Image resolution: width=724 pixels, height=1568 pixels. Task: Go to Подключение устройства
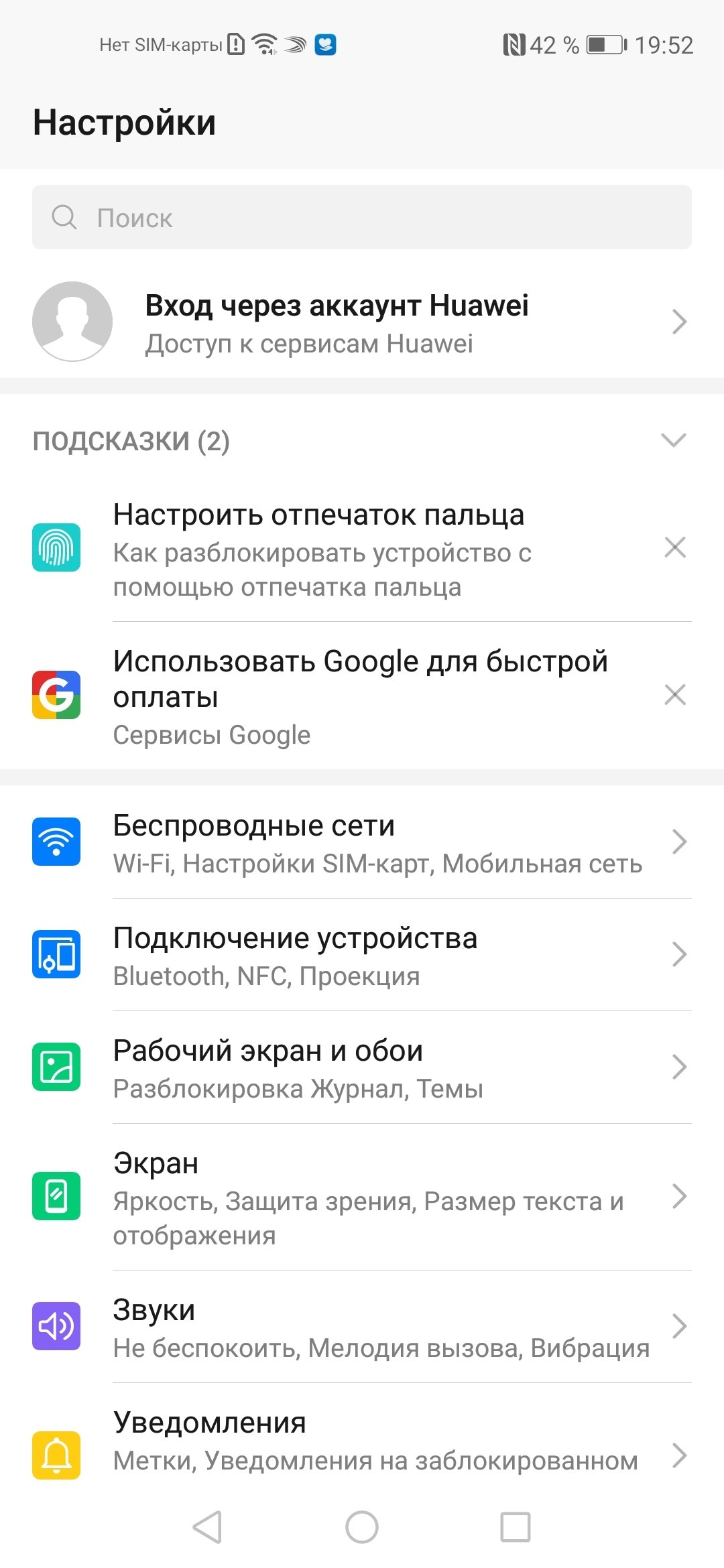pyautogui.click(x=362, y=956)
